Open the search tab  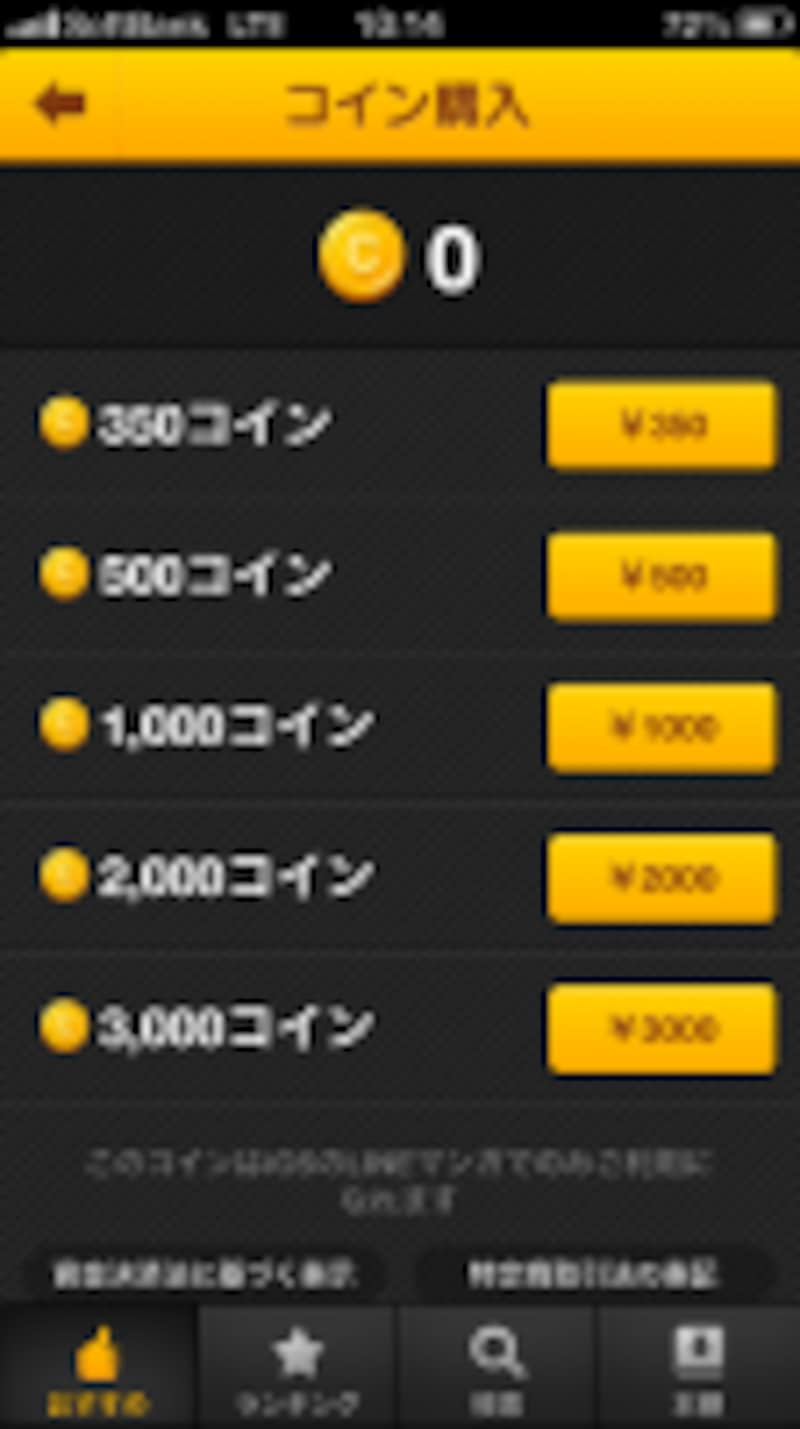point(497,1368)
